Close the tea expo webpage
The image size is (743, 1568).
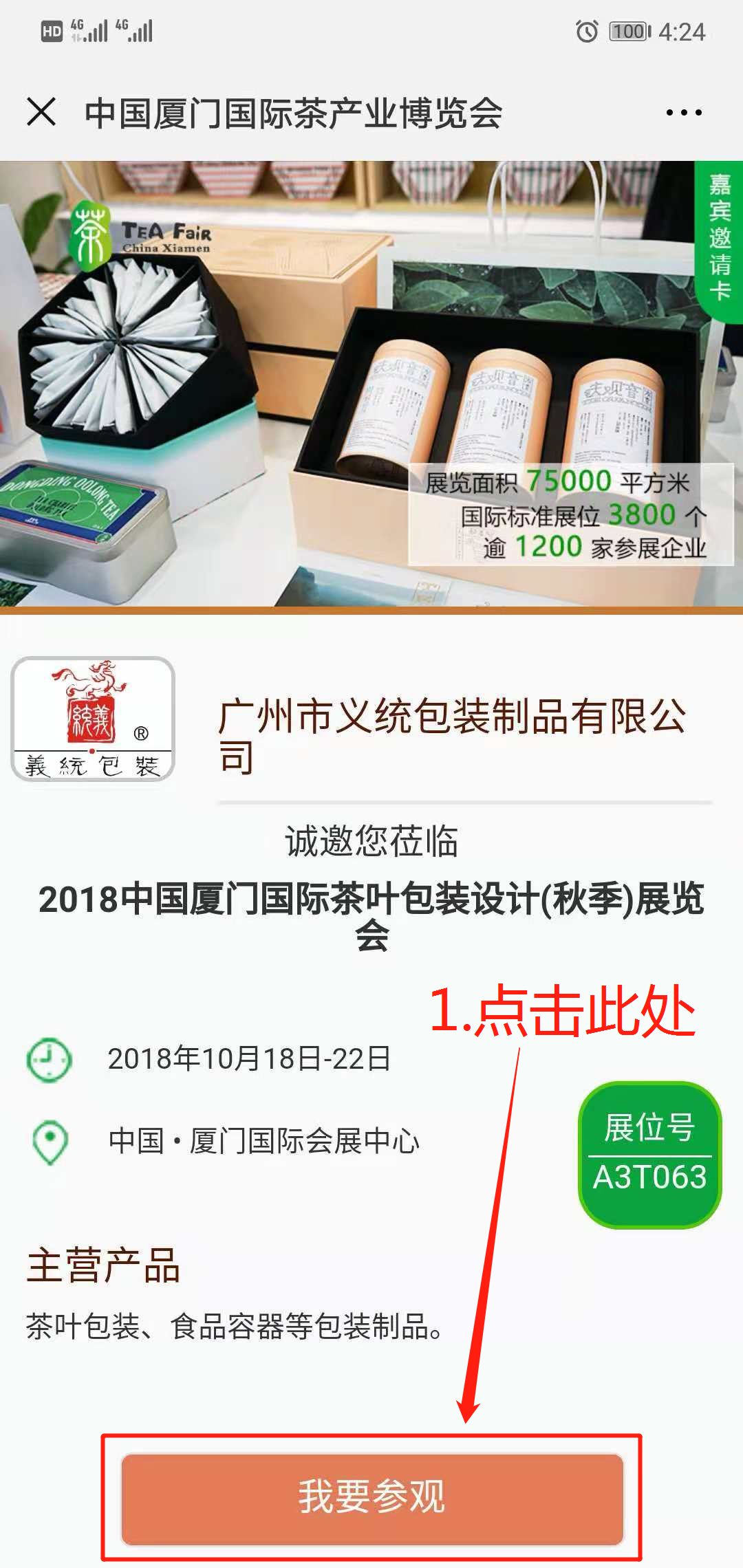41,111
